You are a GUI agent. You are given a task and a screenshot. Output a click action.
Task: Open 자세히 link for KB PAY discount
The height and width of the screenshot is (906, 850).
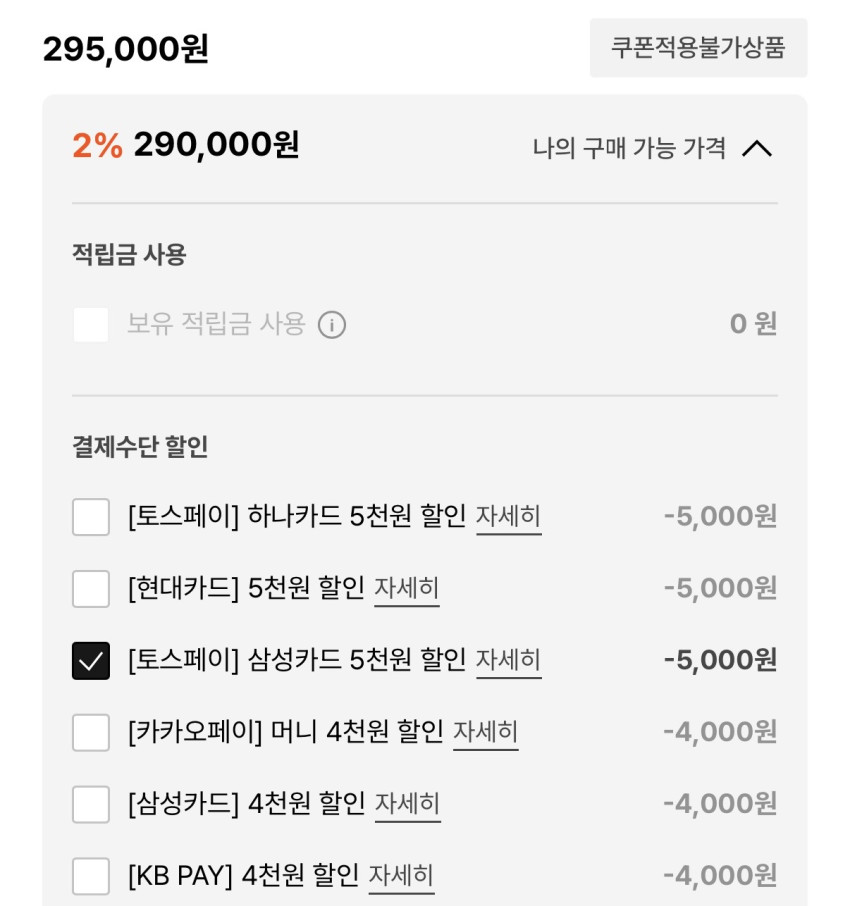[x=401, y=877]
